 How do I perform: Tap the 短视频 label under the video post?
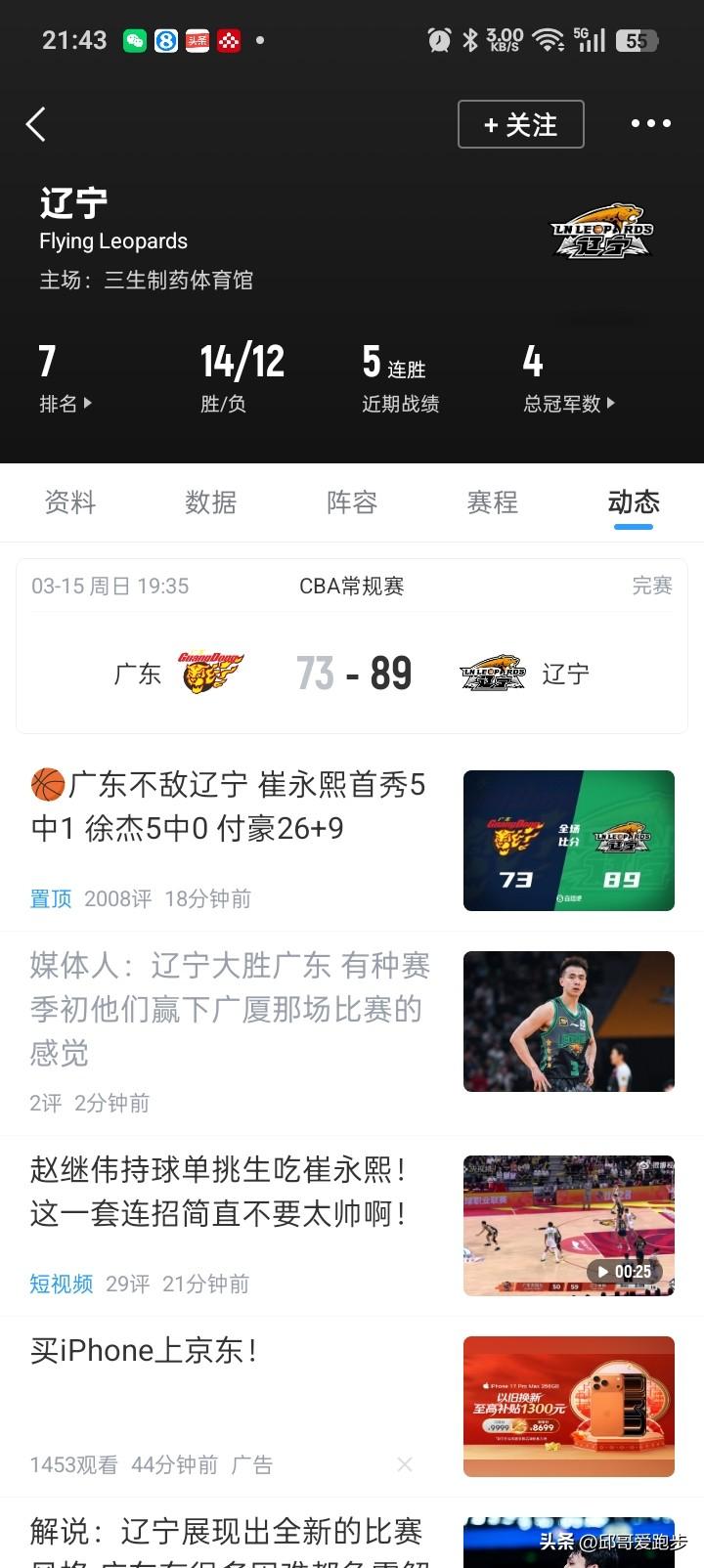click(61, 1285)
